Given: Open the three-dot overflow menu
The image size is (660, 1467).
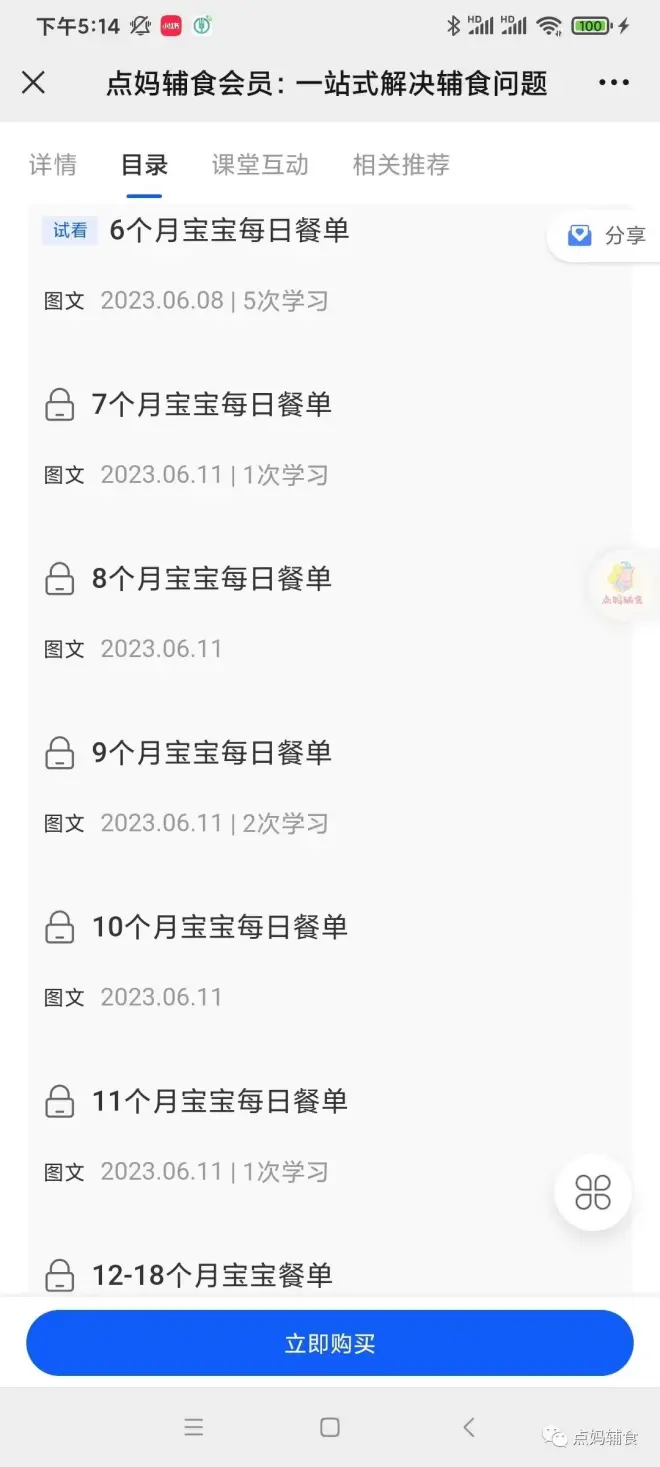Looking at the screenshot, I should (x=613, y=83).
